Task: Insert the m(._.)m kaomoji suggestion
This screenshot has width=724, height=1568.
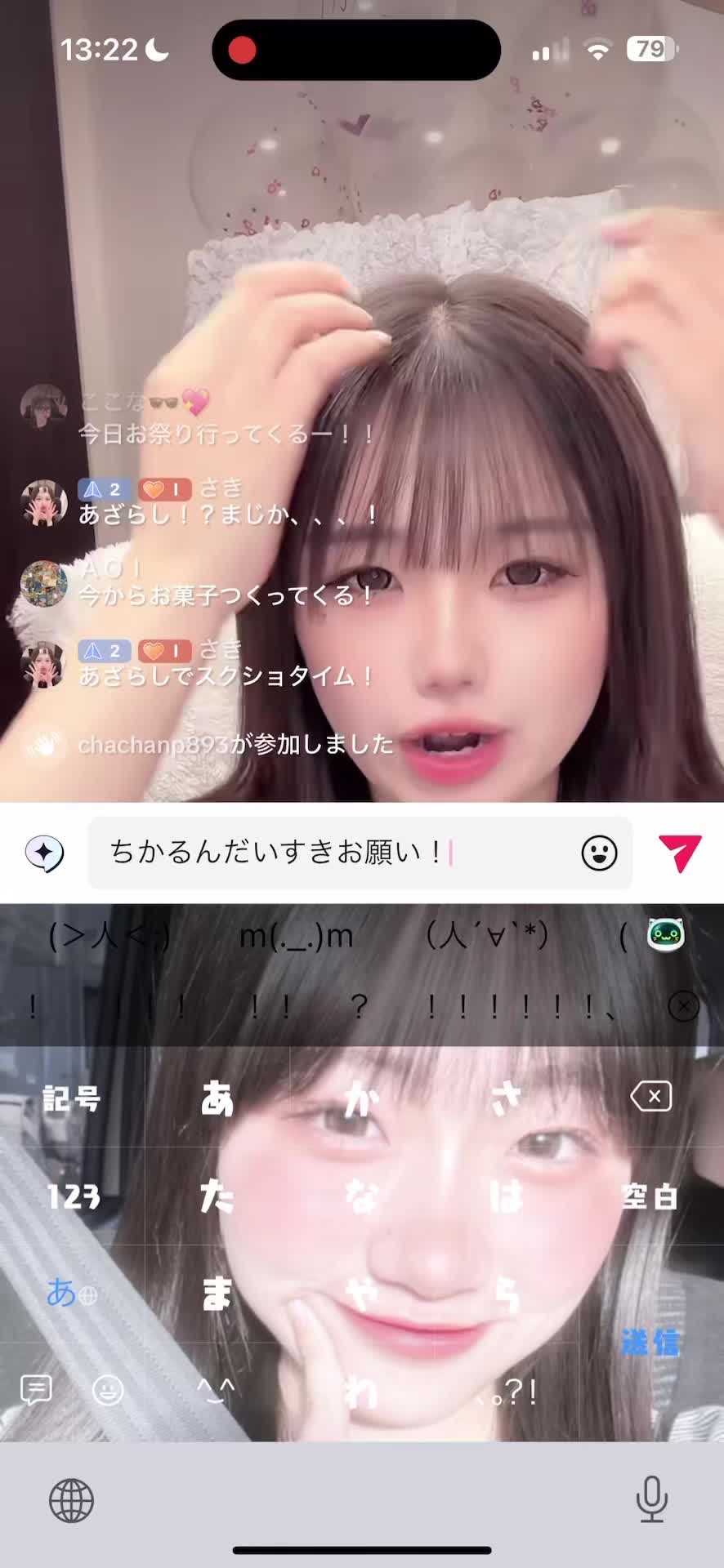Action: point(296,936)
